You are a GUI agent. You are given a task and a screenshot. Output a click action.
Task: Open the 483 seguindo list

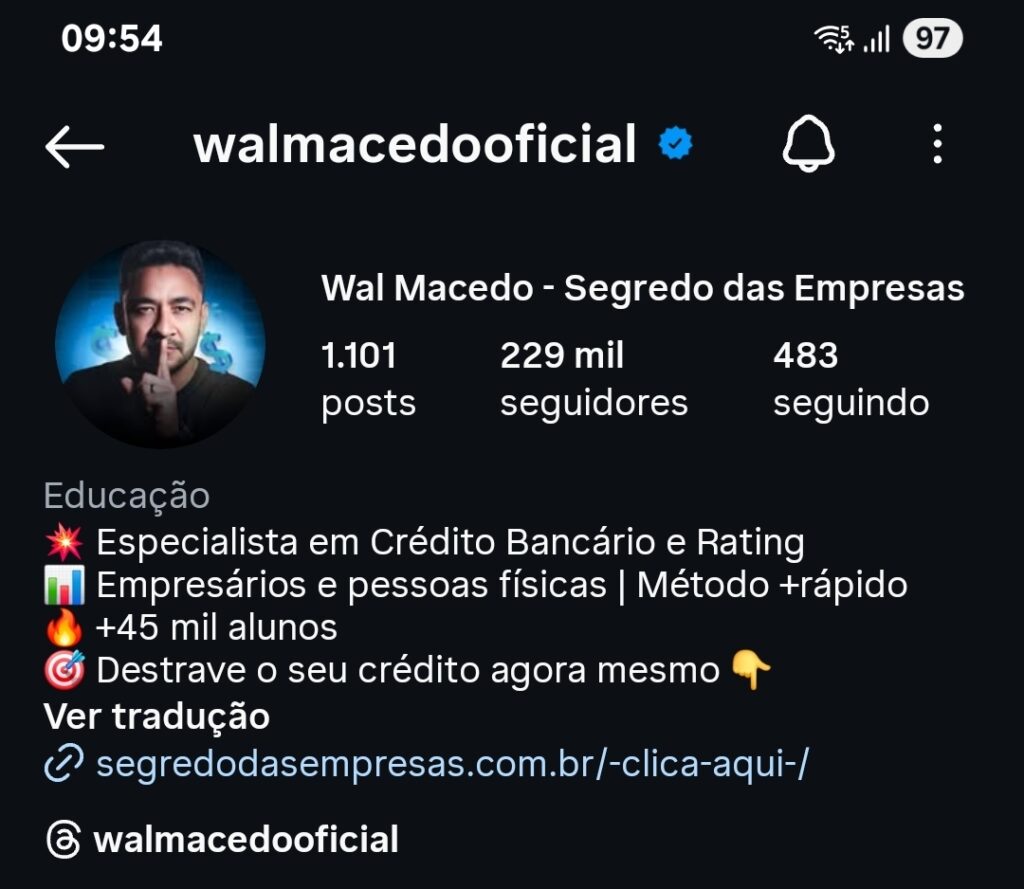[x=850, y=379]
